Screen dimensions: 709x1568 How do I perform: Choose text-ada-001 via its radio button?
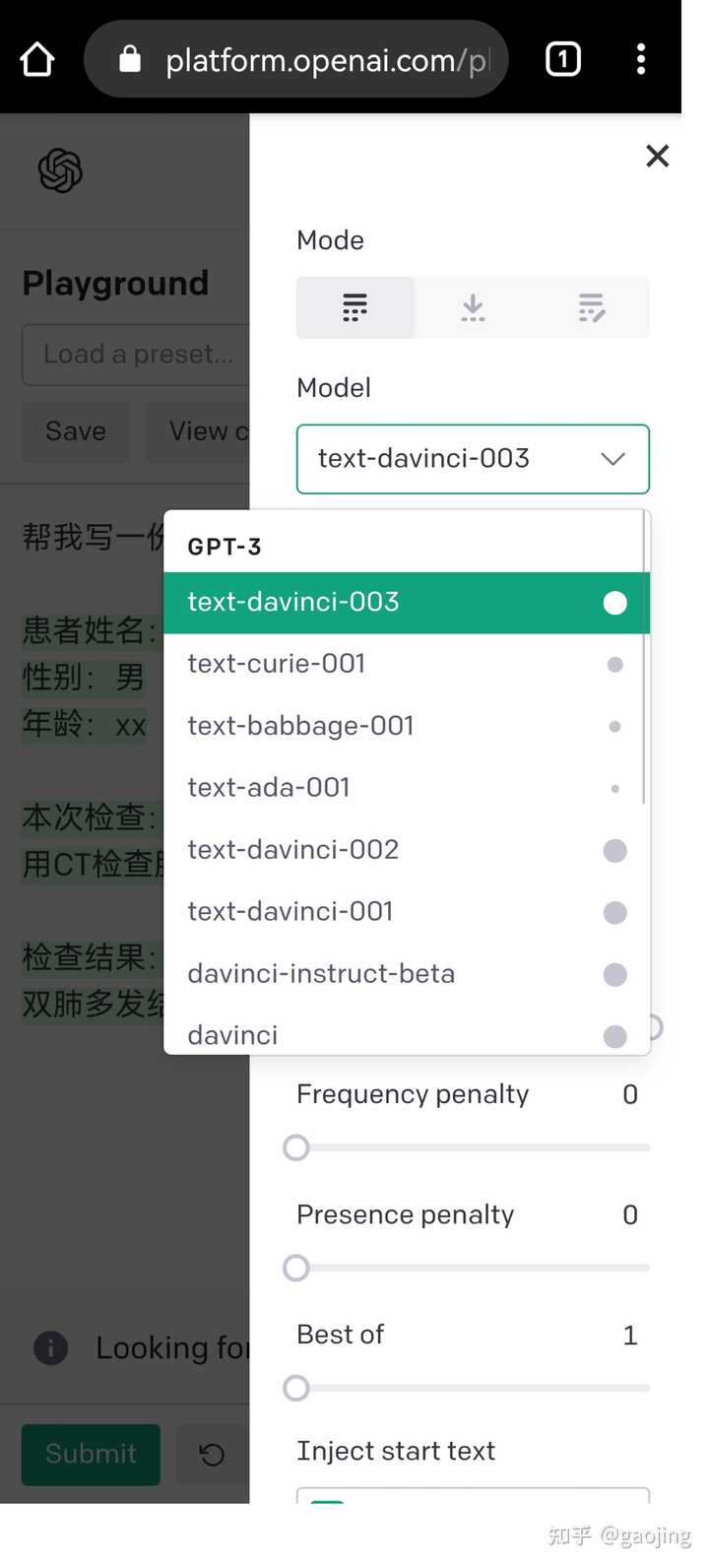tap(614, 788)
